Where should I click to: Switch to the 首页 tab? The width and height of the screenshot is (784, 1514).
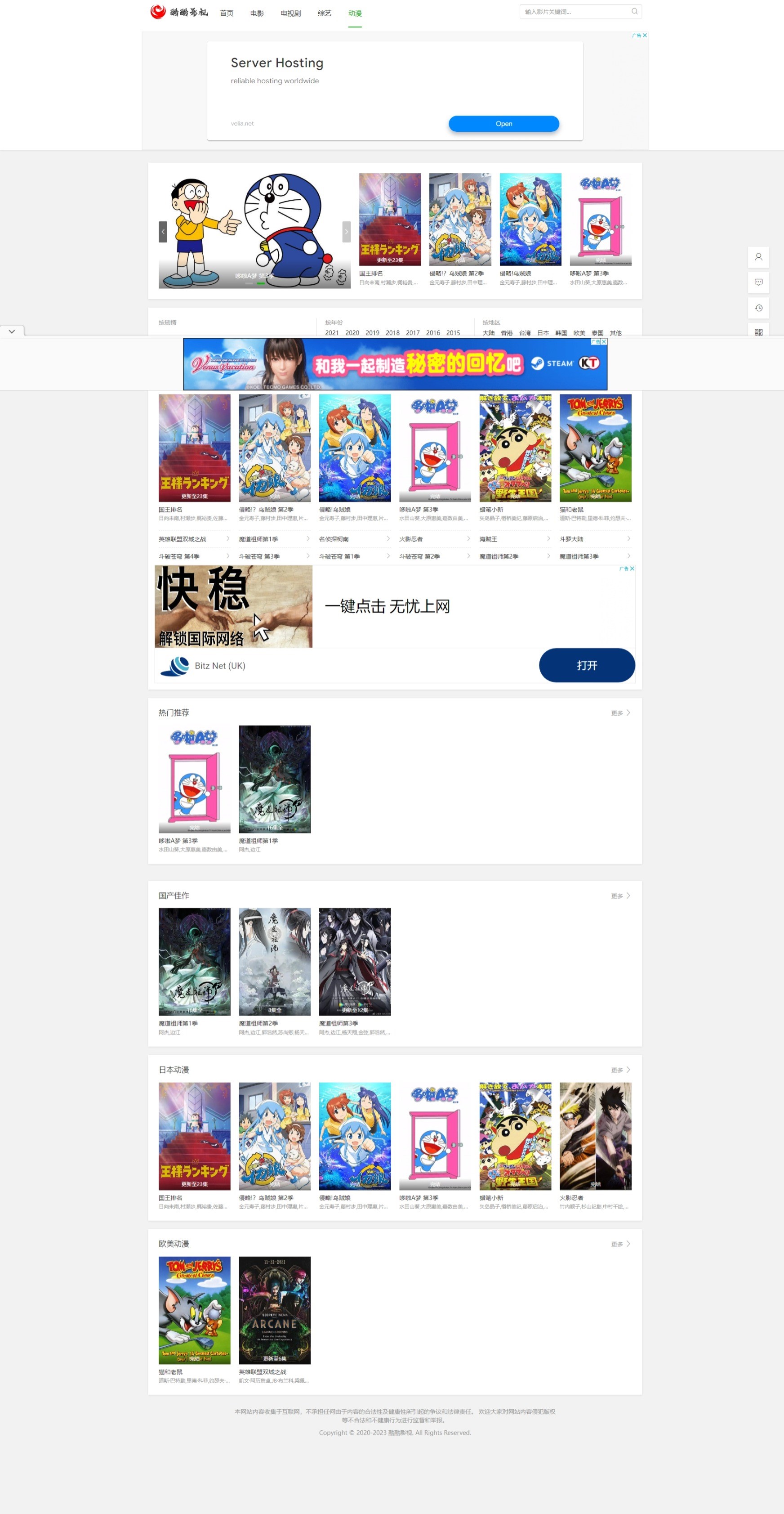pyautogui.click(x=227, y=13)
